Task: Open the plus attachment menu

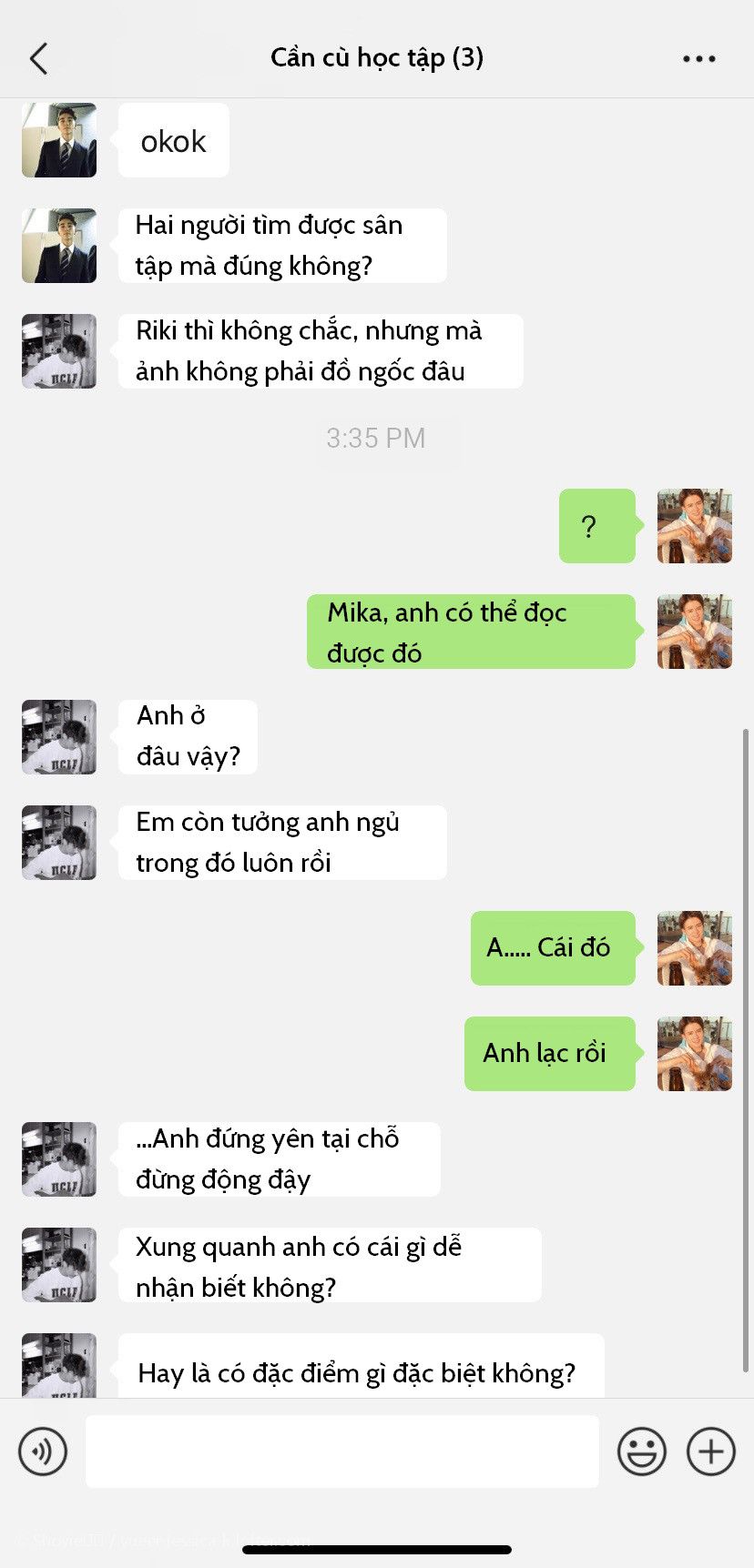Action: [710, 1451]
